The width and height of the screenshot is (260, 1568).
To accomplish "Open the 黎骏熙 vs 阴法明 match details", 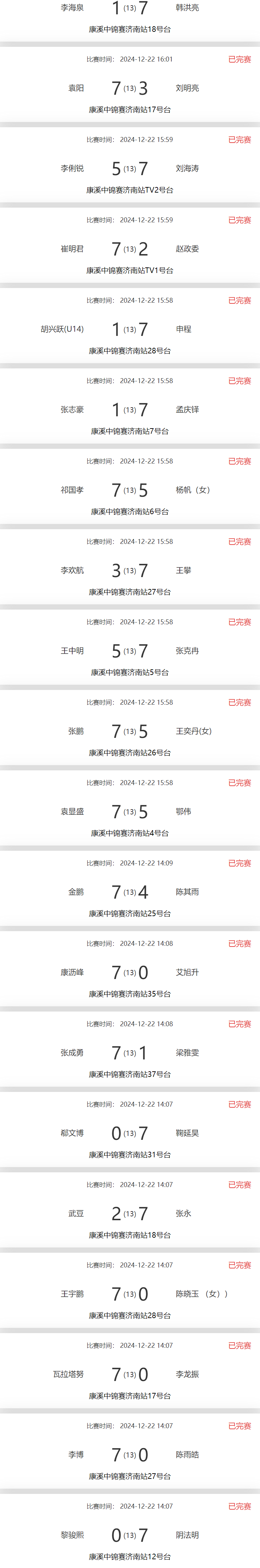I will tap(129, 1534).
